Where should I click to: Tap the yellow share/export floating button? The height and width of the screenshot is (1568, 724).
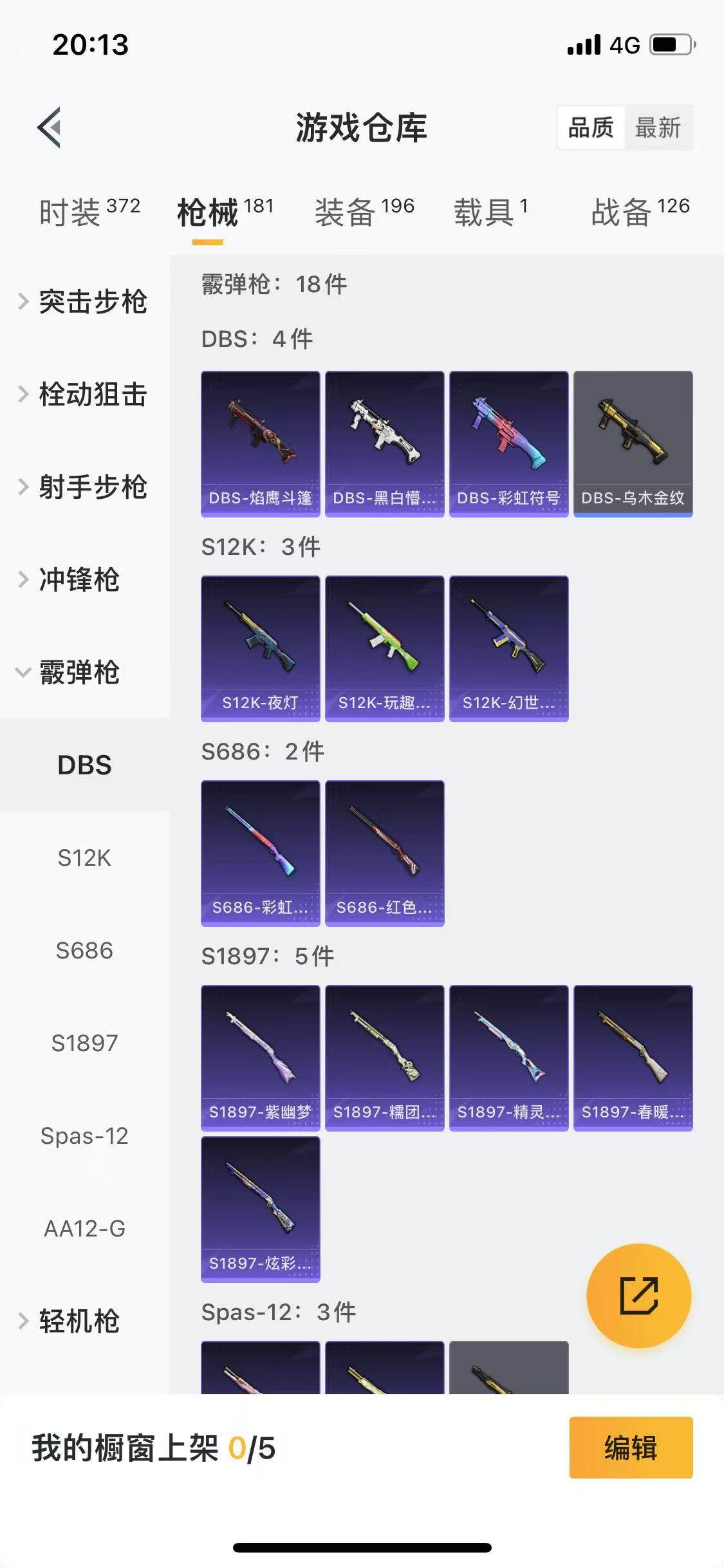(x=638, y=1296)
